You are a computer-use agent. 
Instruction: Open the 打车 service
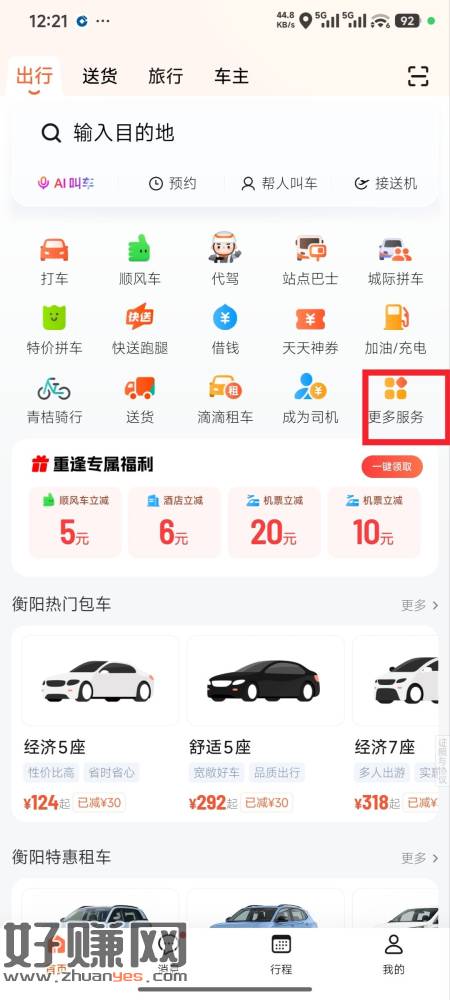click(x=54, y=261)
